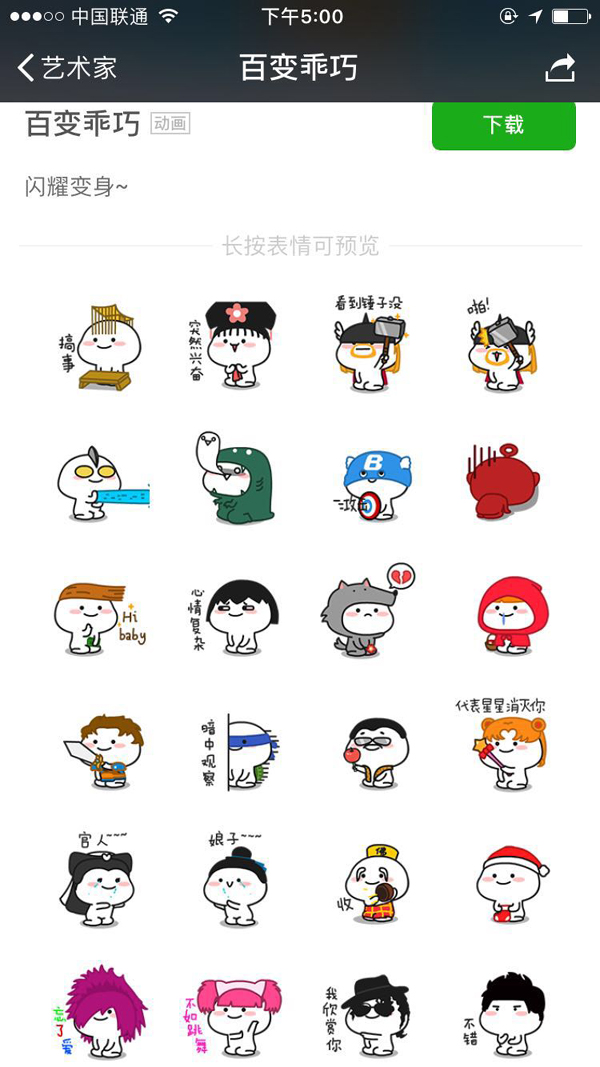This screenshot has width=600, height=1067.
Task: Tap the 官人~~~ sticker
Action: pyautogui.click(x=99, y=879)
